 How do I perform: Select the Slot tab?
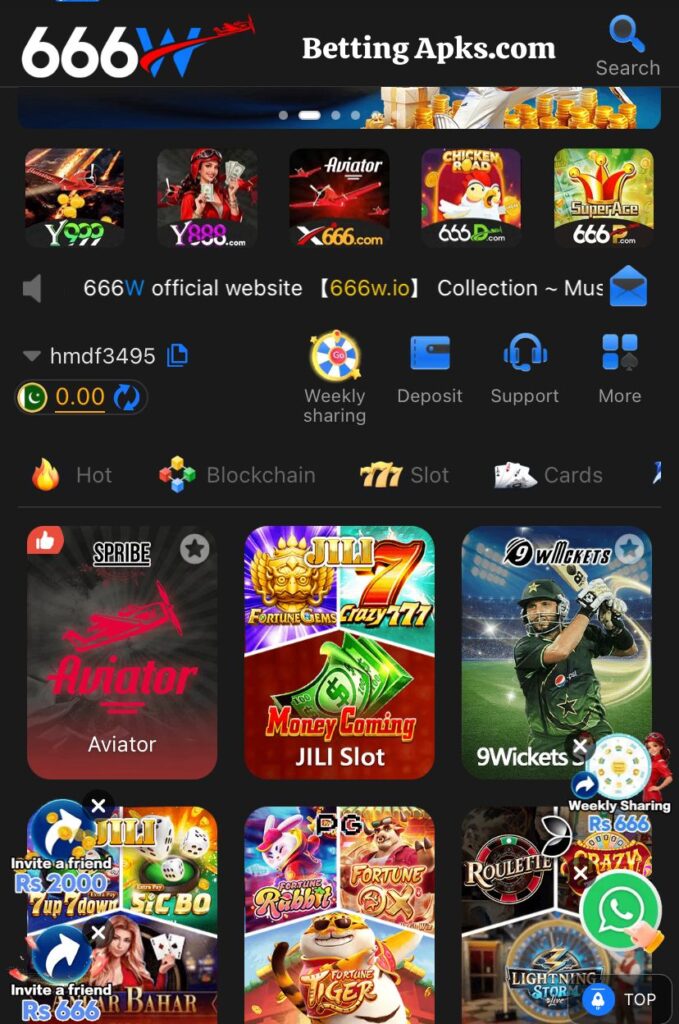point(405,475)
